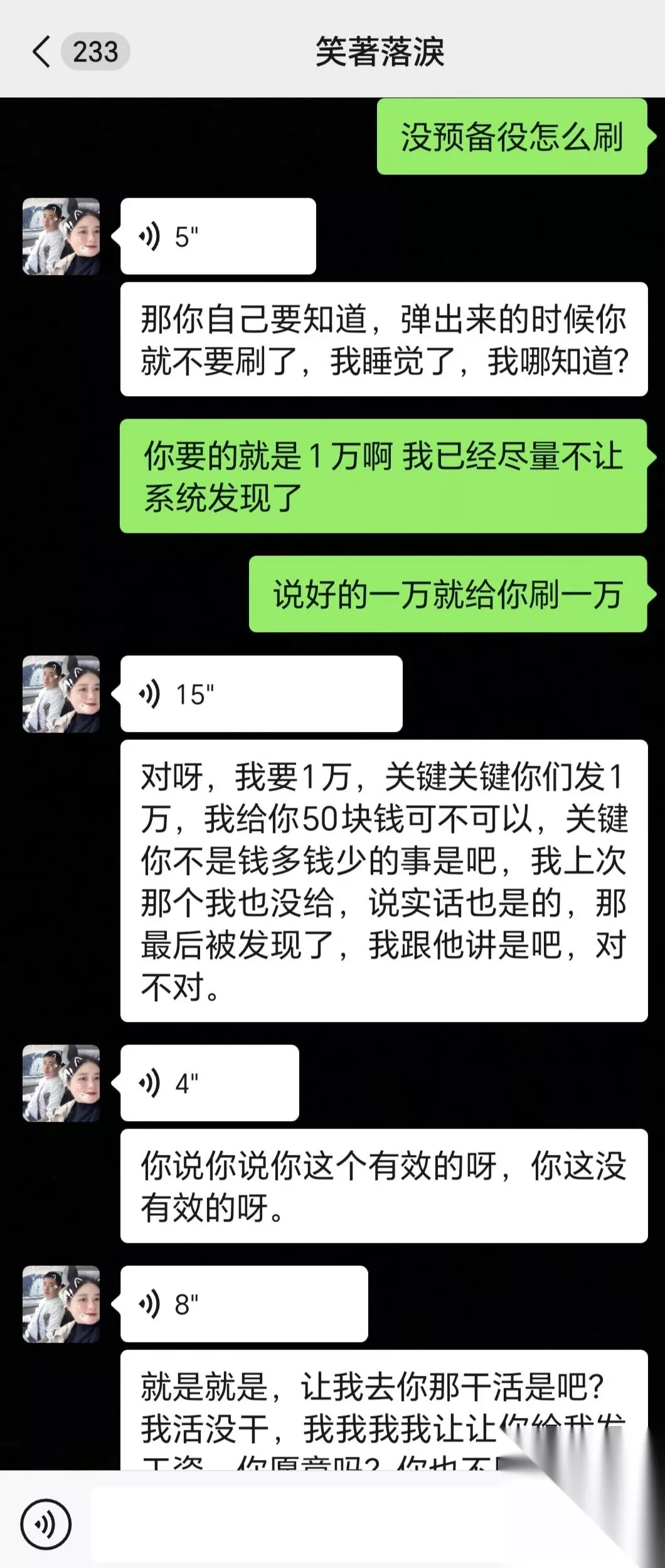Viewport: 665px width, 1568px height.
Task: Play the 4-second voice message
Action: click(210, 1083)
